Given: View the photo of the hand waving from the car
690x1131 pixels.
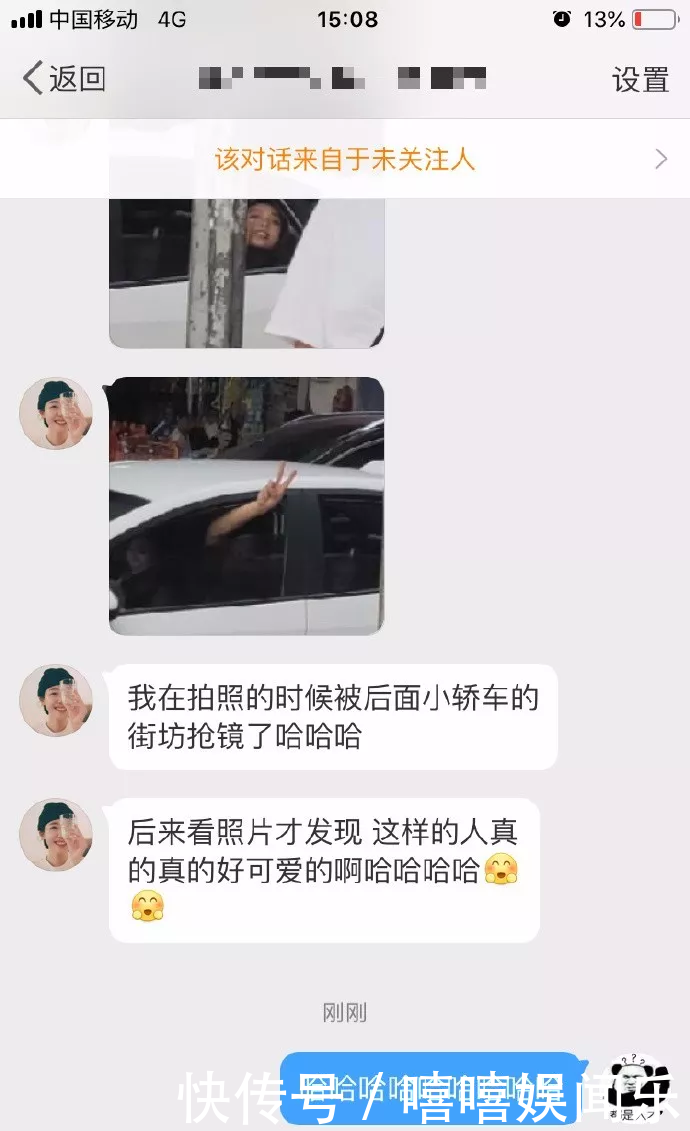Looking at the screenshot, I should 246,506.
